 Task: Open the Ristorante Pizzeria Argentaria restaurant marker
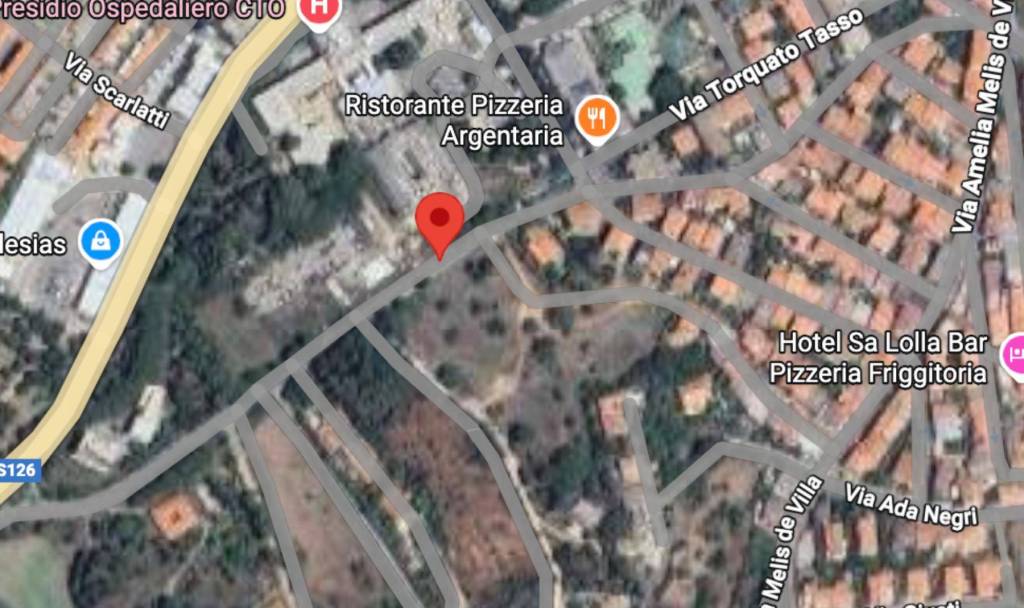coord(596,119)
